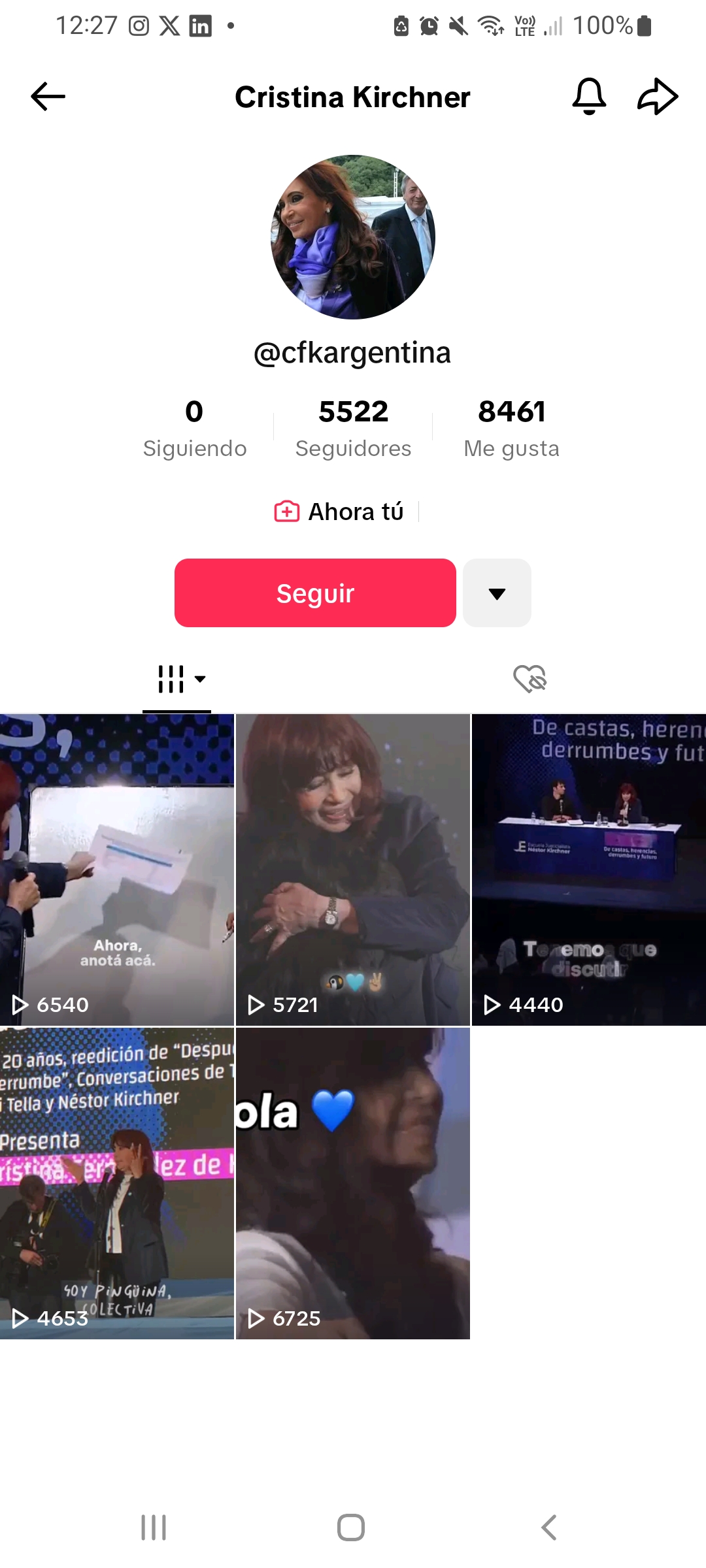The height and width of the screenshot is (1568, 706).
Task: Open recent apps from the navigation bar
Action: coord(154,1527)
